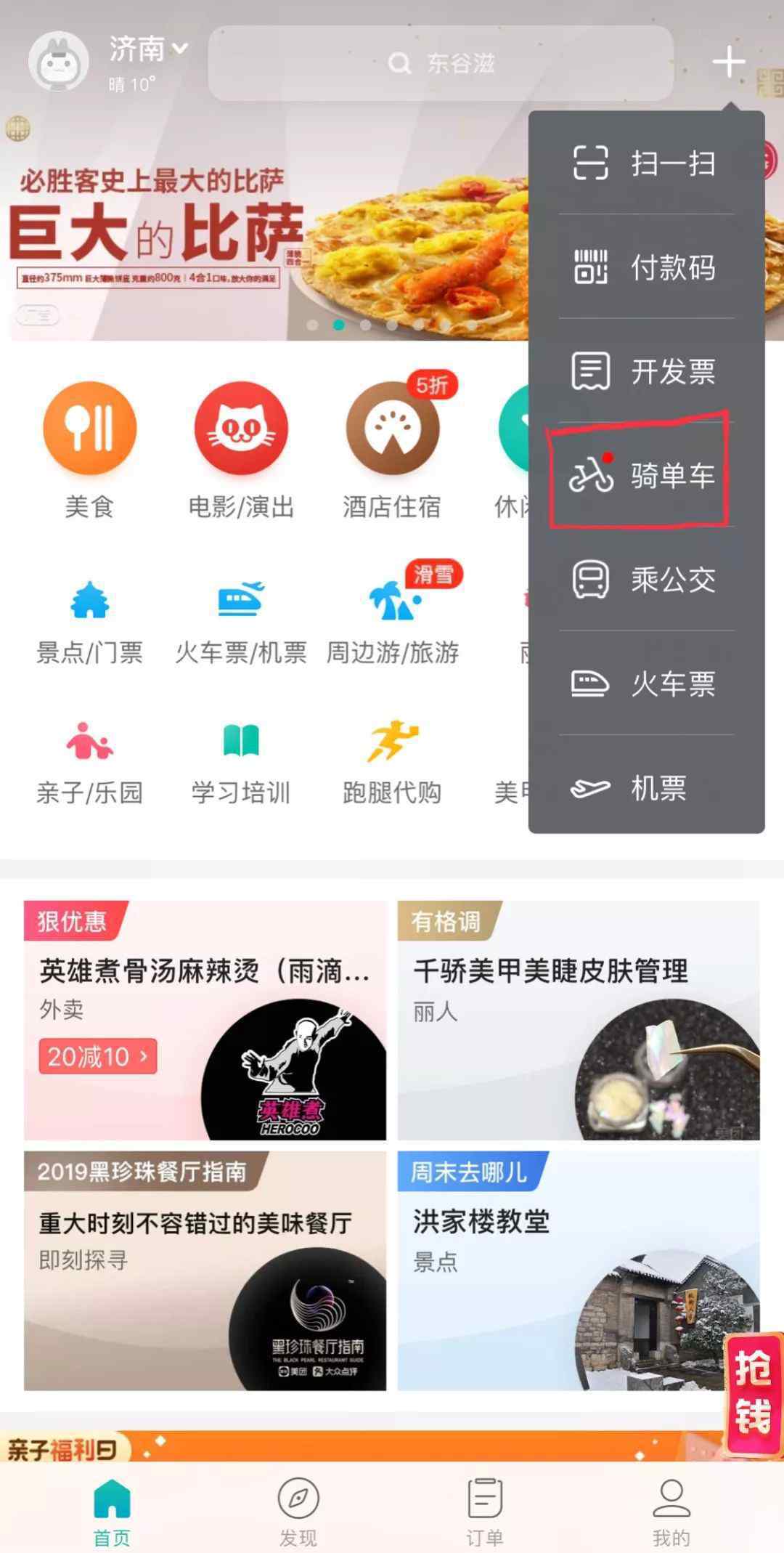
Task: Open the 洪家楼教堂 attraction card
Action: [x=578, y=1270]
